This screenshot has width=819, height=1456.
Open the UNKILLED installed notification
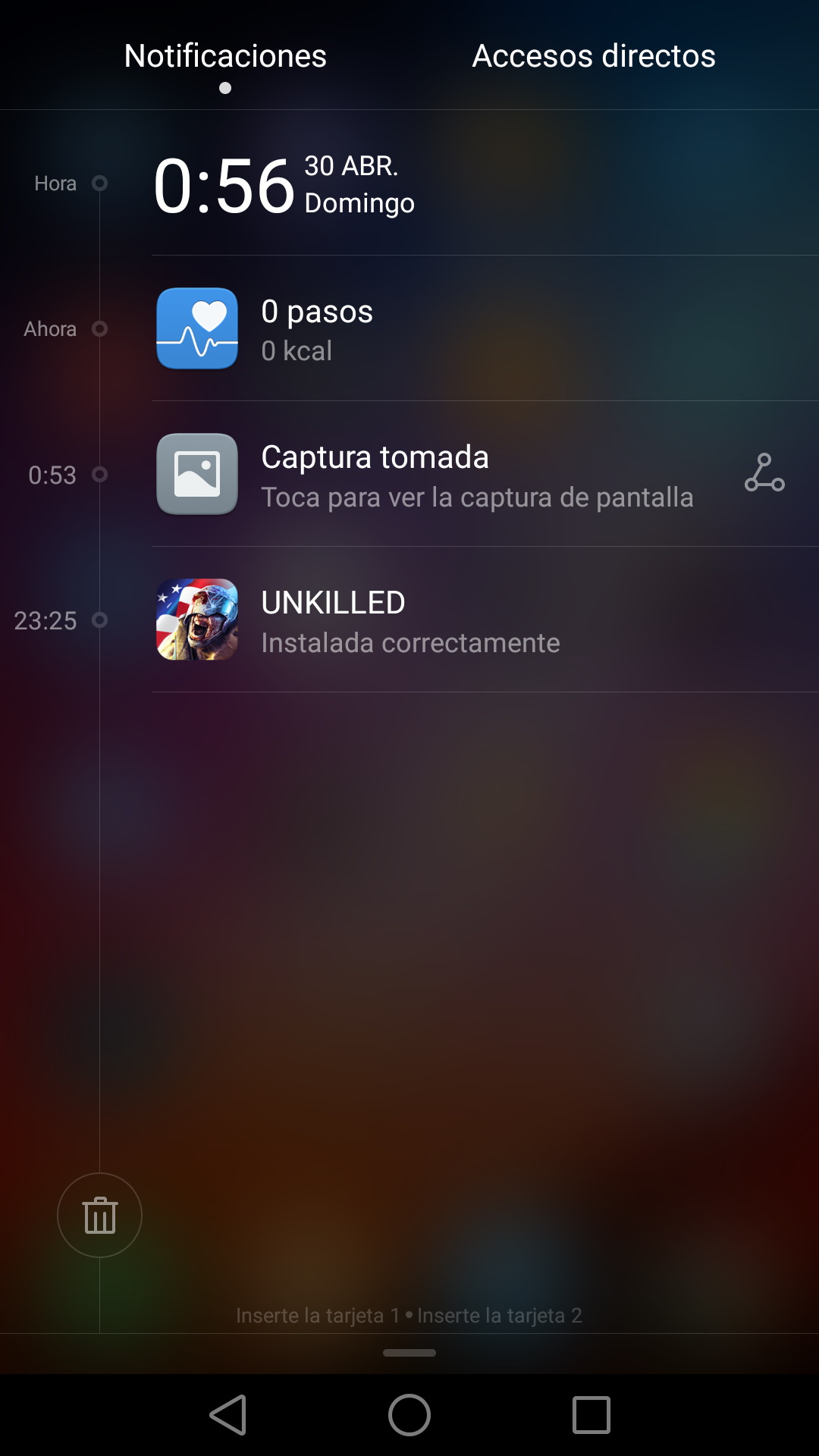pyautogui.click(x=455, y=620)
